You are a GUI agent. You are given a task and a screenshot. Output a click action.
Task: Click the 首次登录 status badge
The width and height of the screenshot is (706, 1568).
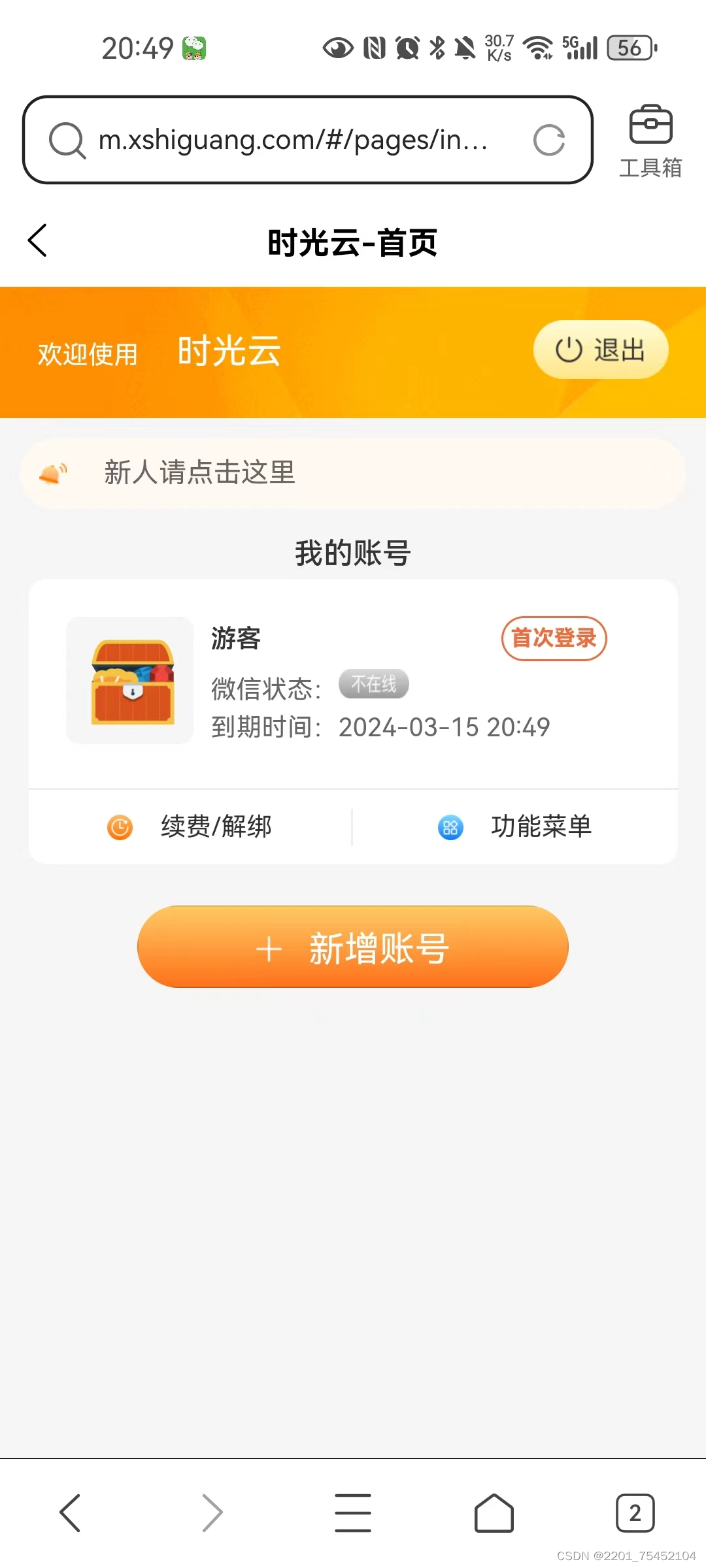[554, 639]
